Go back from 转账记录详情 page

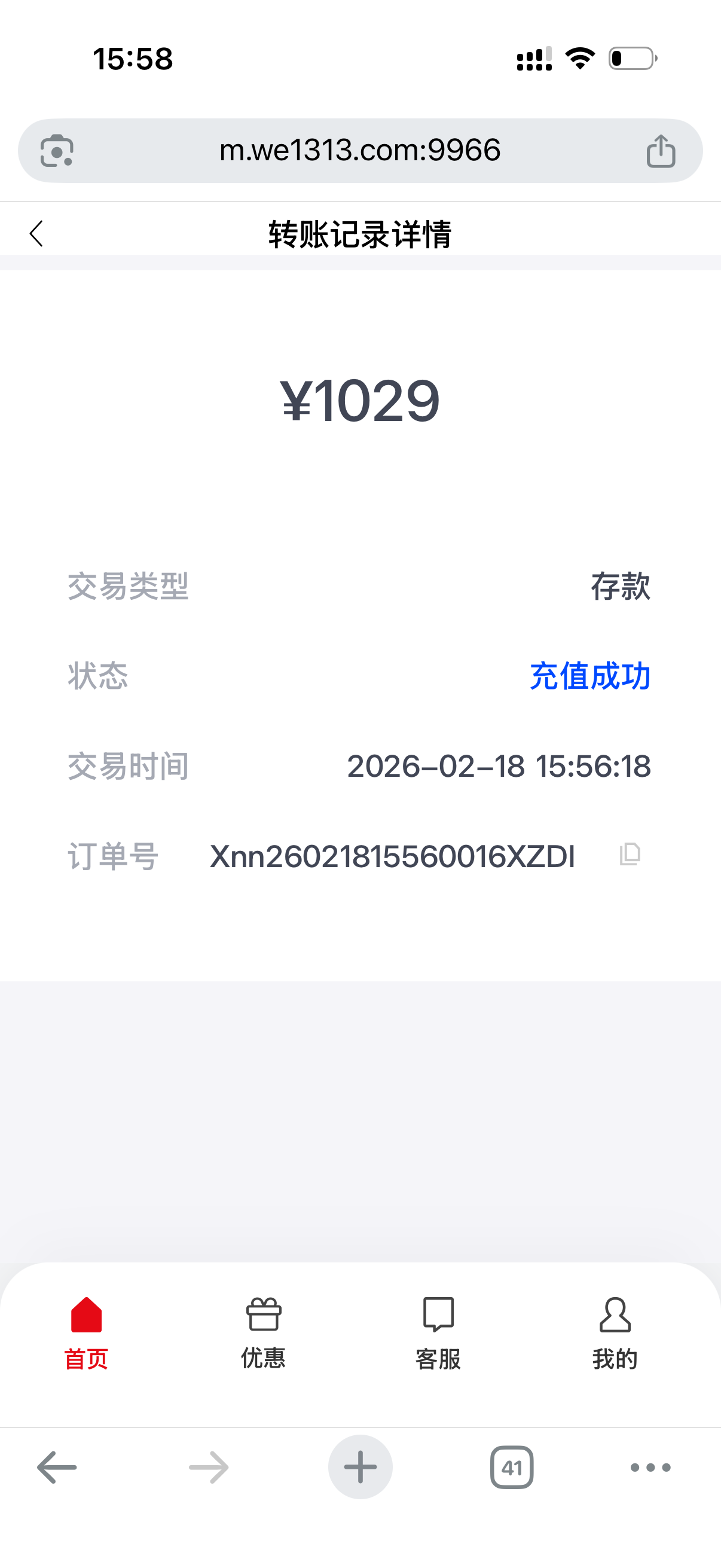(x=36, y=233)
